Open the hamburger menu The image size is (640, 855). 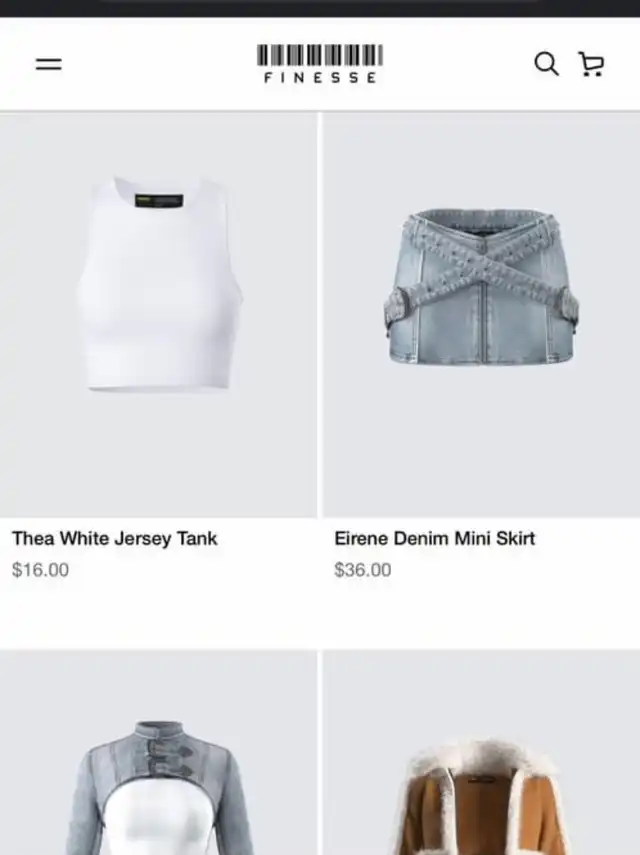(48, 64)
